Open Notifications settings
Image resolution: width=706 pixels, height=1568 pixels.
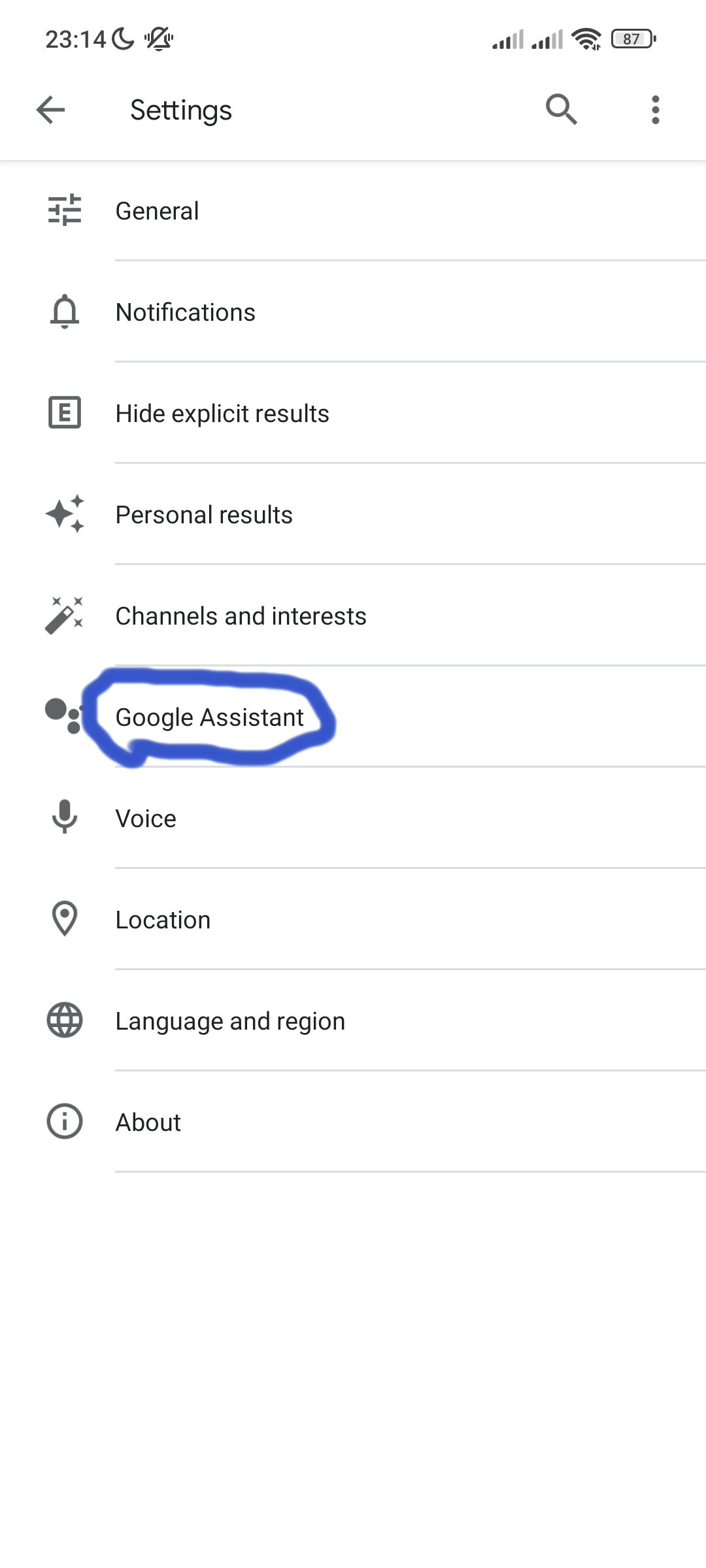(353, 312)
